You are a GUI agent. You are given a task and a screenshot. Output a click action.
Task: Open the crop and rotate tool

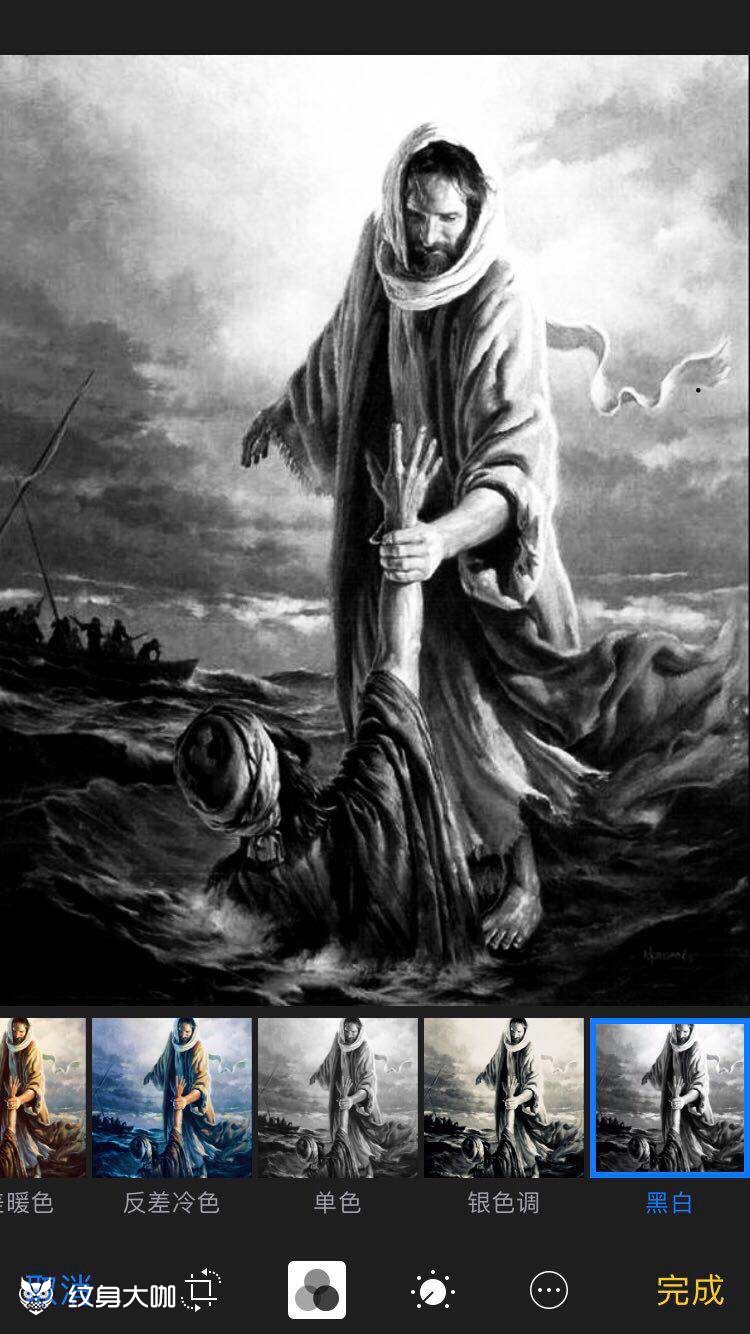point(202,1291)
